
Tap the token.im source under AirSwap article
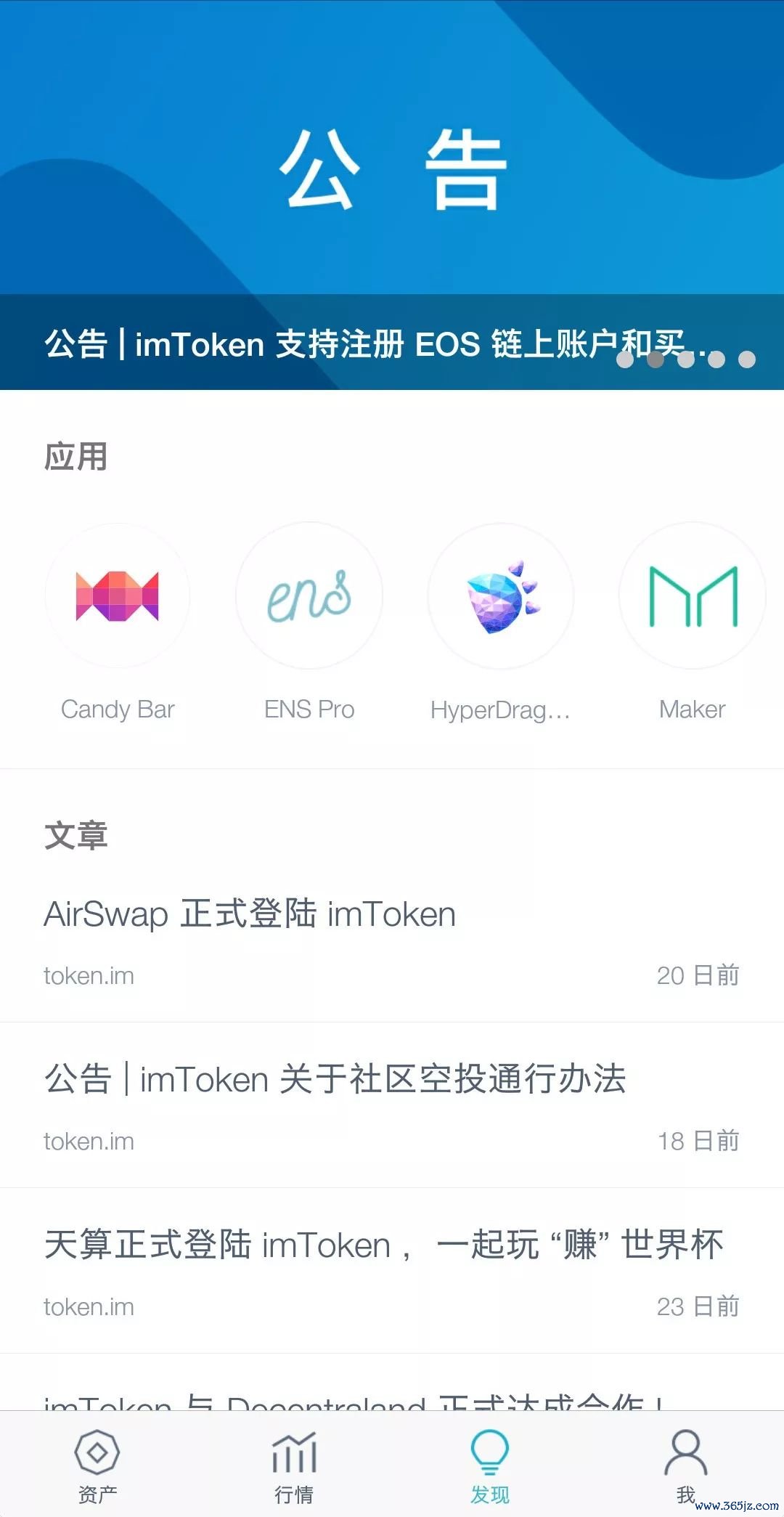[89, 975]
